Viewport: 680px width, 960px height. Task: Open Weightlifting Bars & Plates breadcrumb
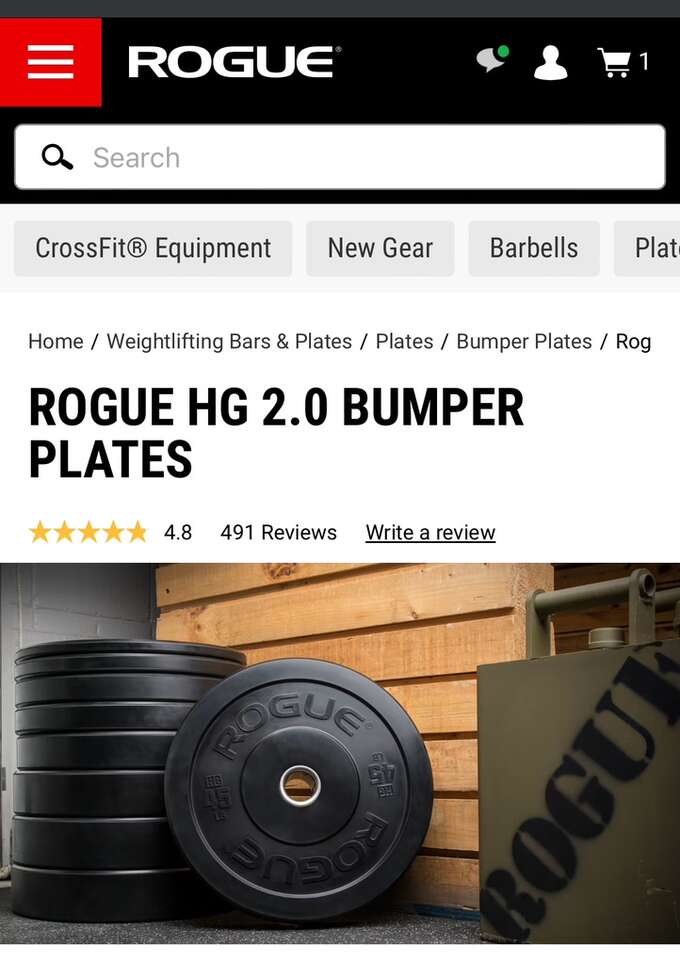tap(229, 341)
